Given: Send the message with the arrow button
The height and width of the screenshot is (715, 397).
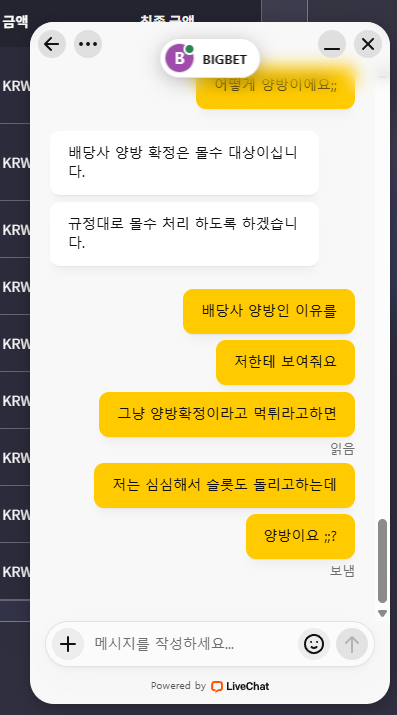Looking at the screenshot, I should [352, 644].
